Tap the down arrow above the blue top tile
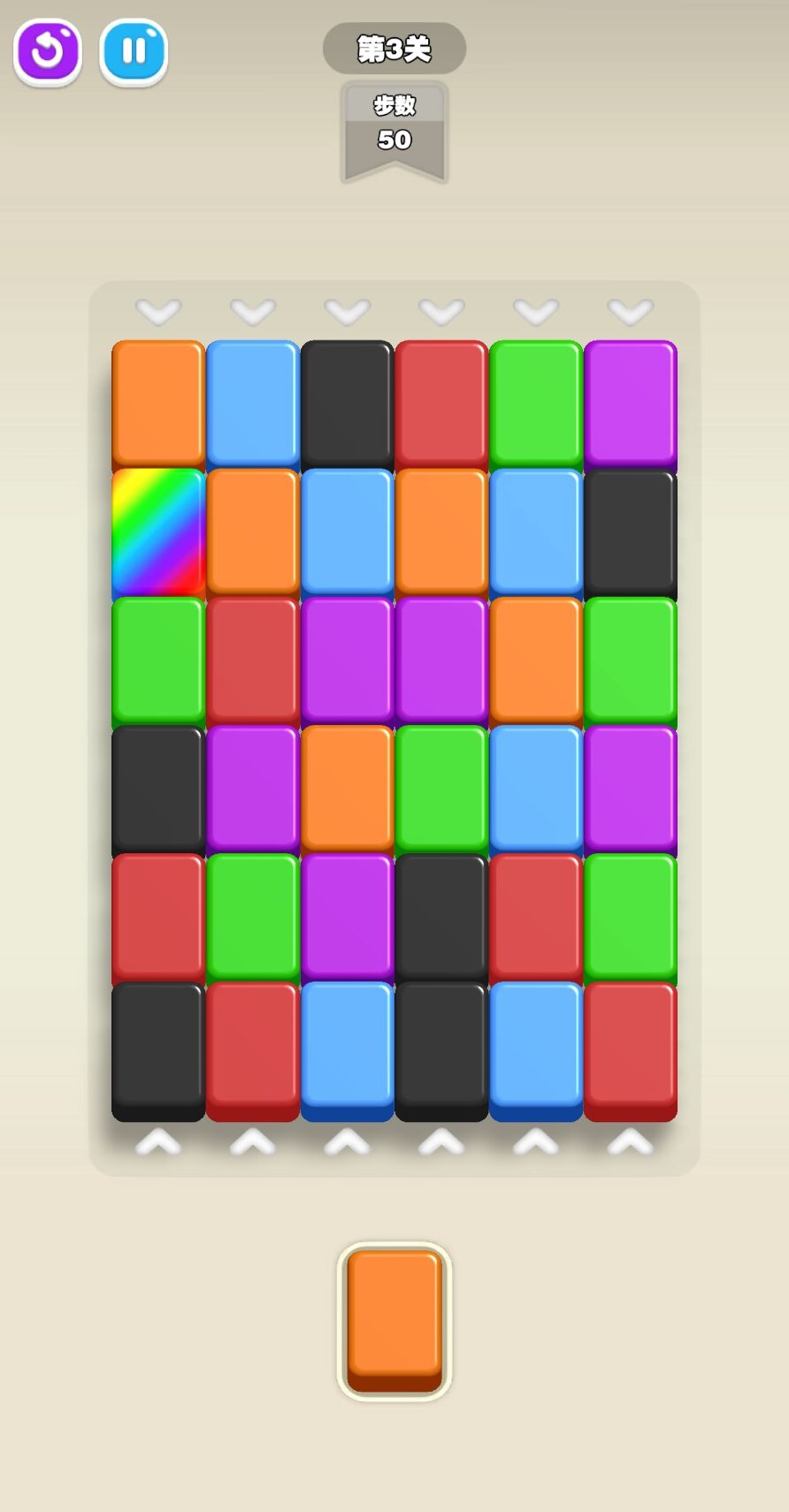The height and width of the screenshot is (1512, 789). coord(253,311)
